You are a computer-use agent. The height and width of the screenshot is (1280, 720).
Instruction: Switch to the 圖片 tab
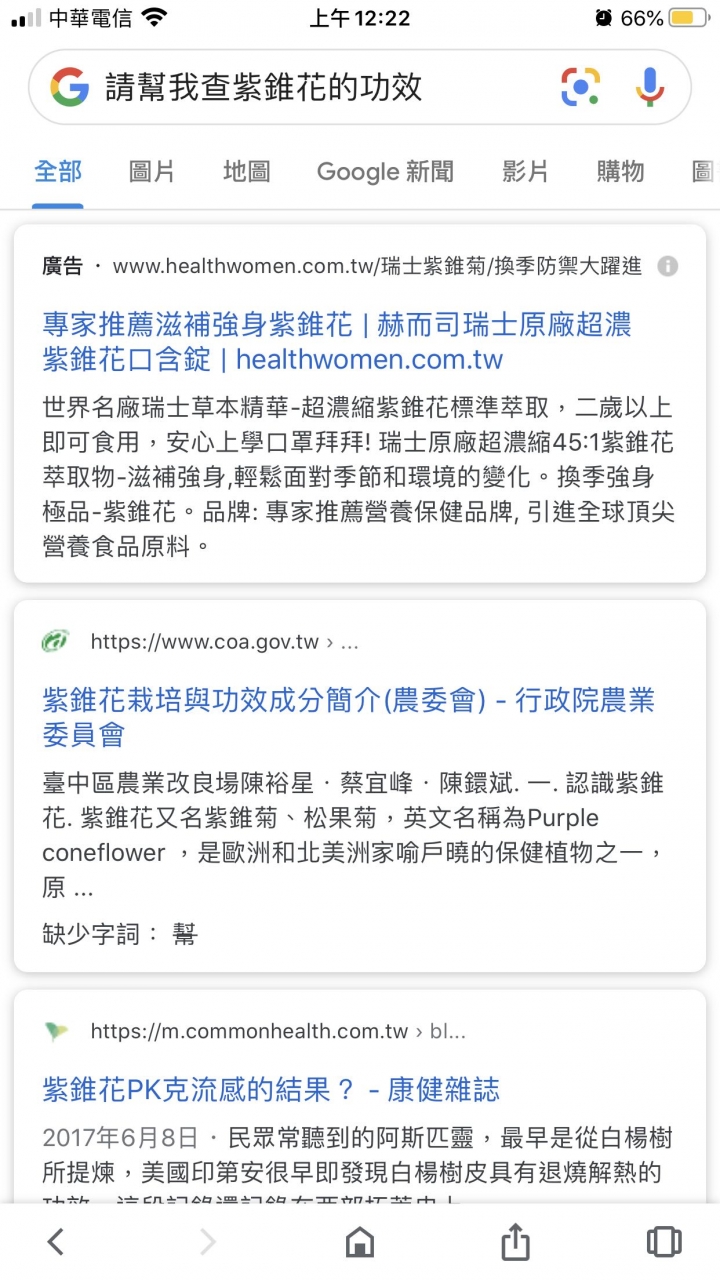[x=152, y=171]
